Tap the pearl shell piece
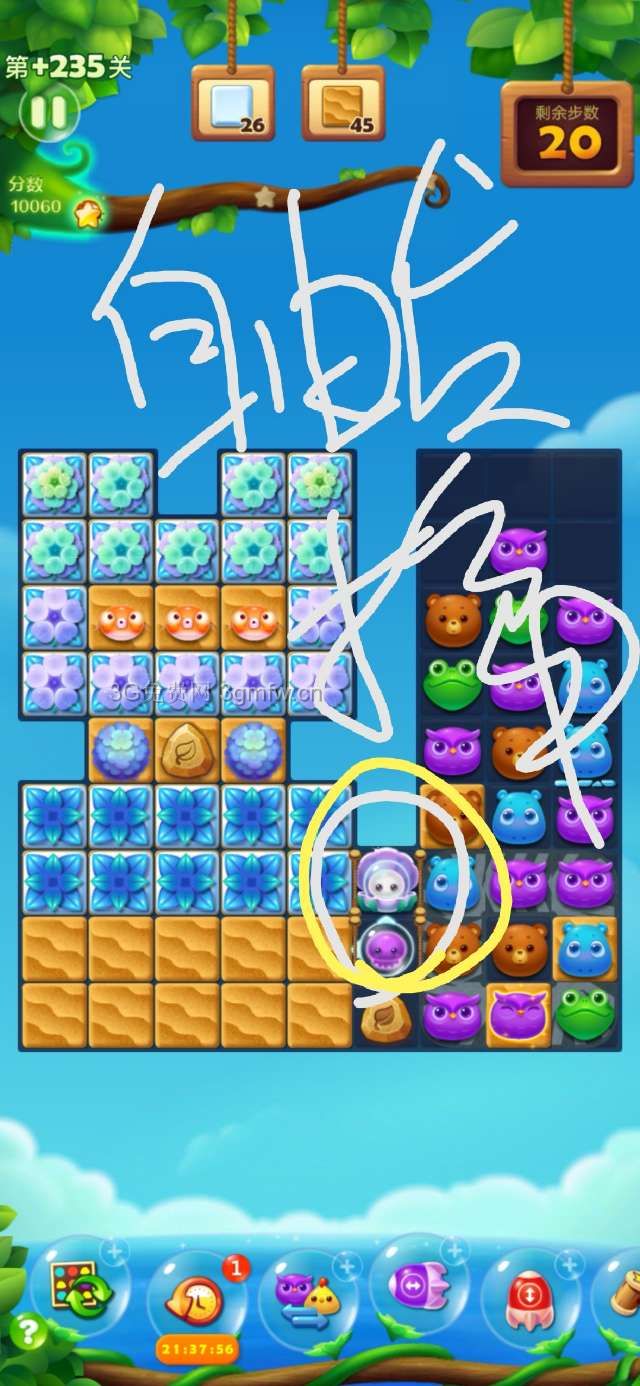Viewport: 640px width, 1386px height. click(x=384, y=878)
